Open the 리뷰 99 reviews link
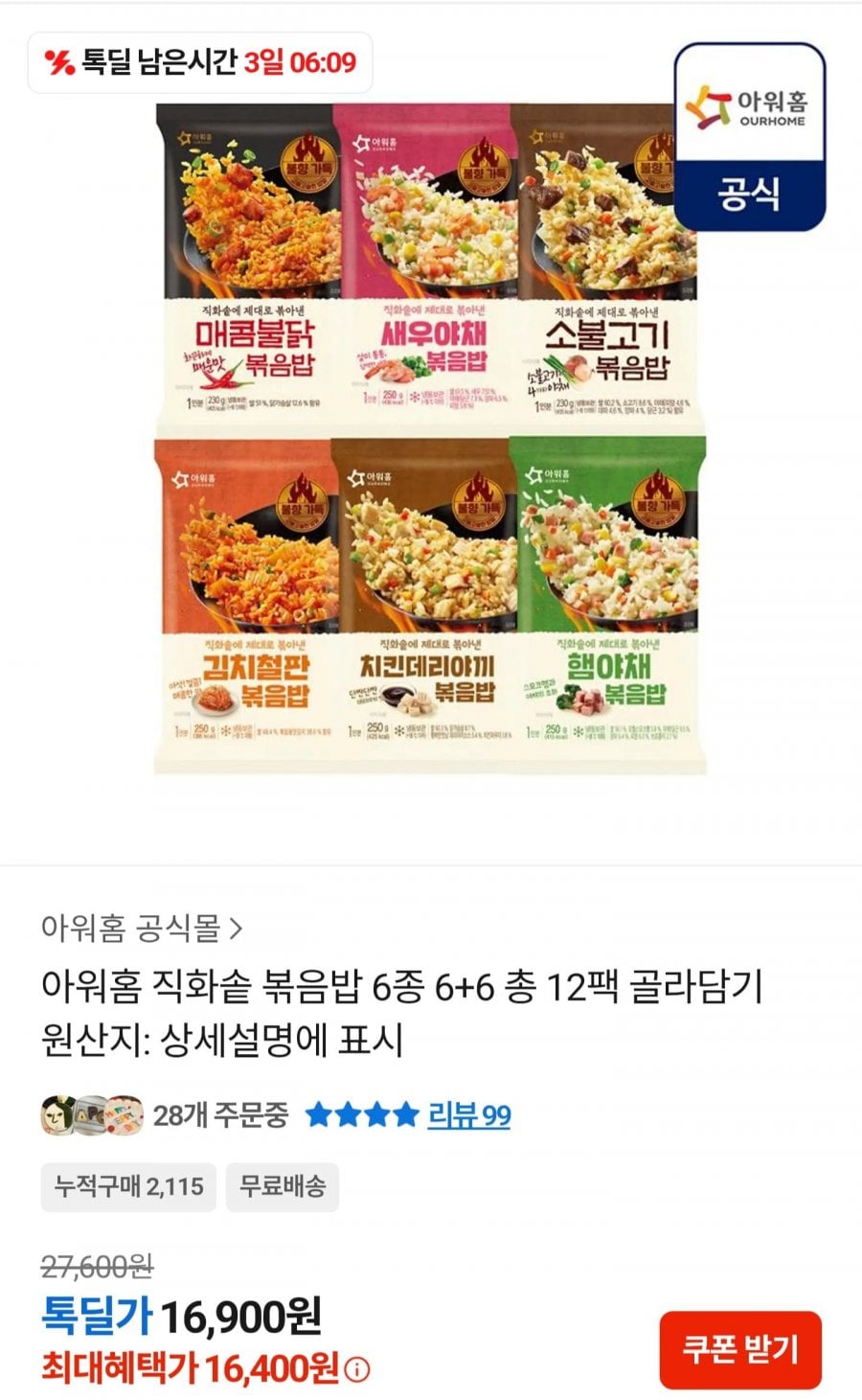862x1400 pixels. 468,1114
